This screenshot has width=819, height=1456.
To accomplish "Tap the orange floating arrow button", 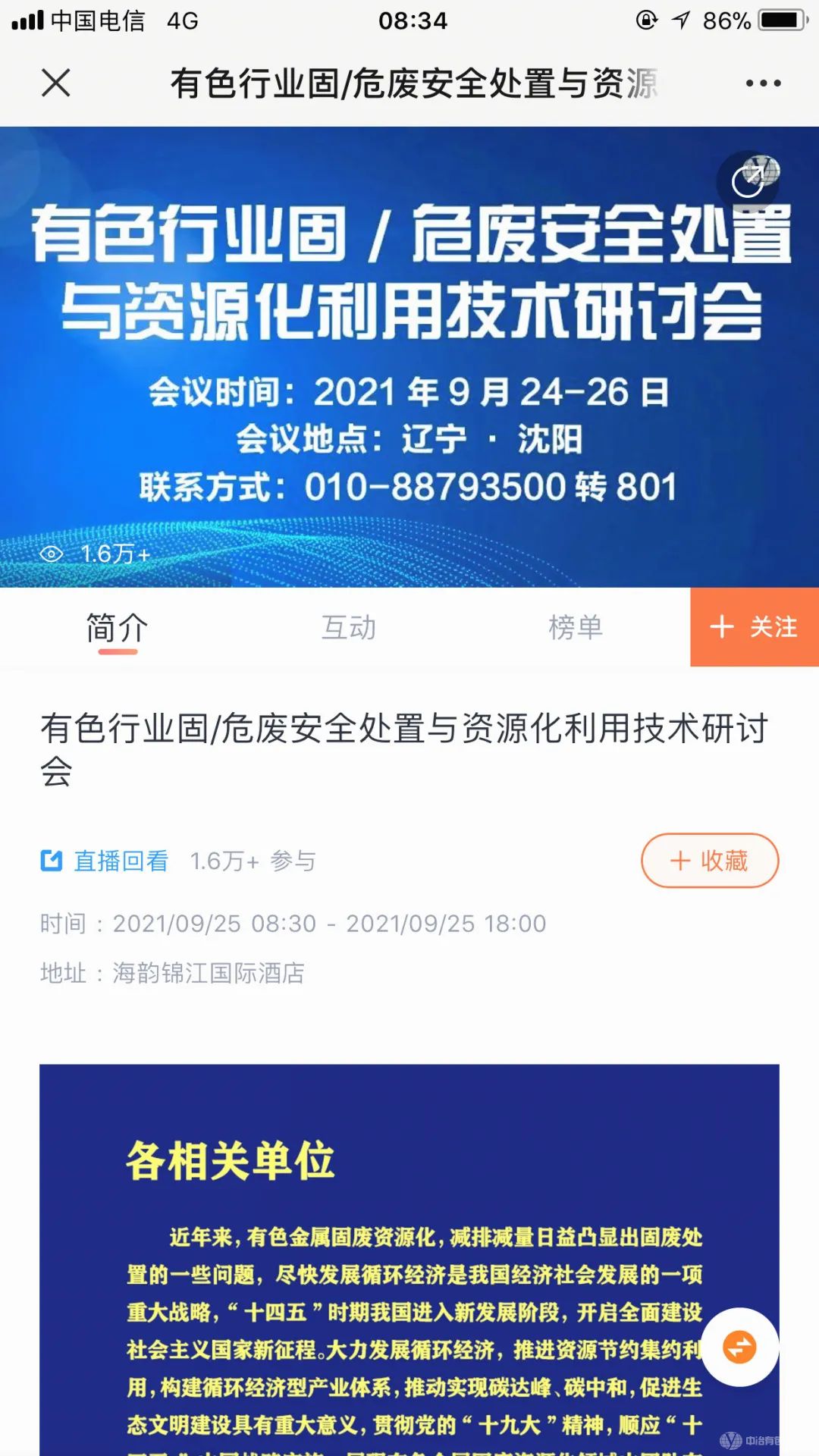I will [739, 1348].
